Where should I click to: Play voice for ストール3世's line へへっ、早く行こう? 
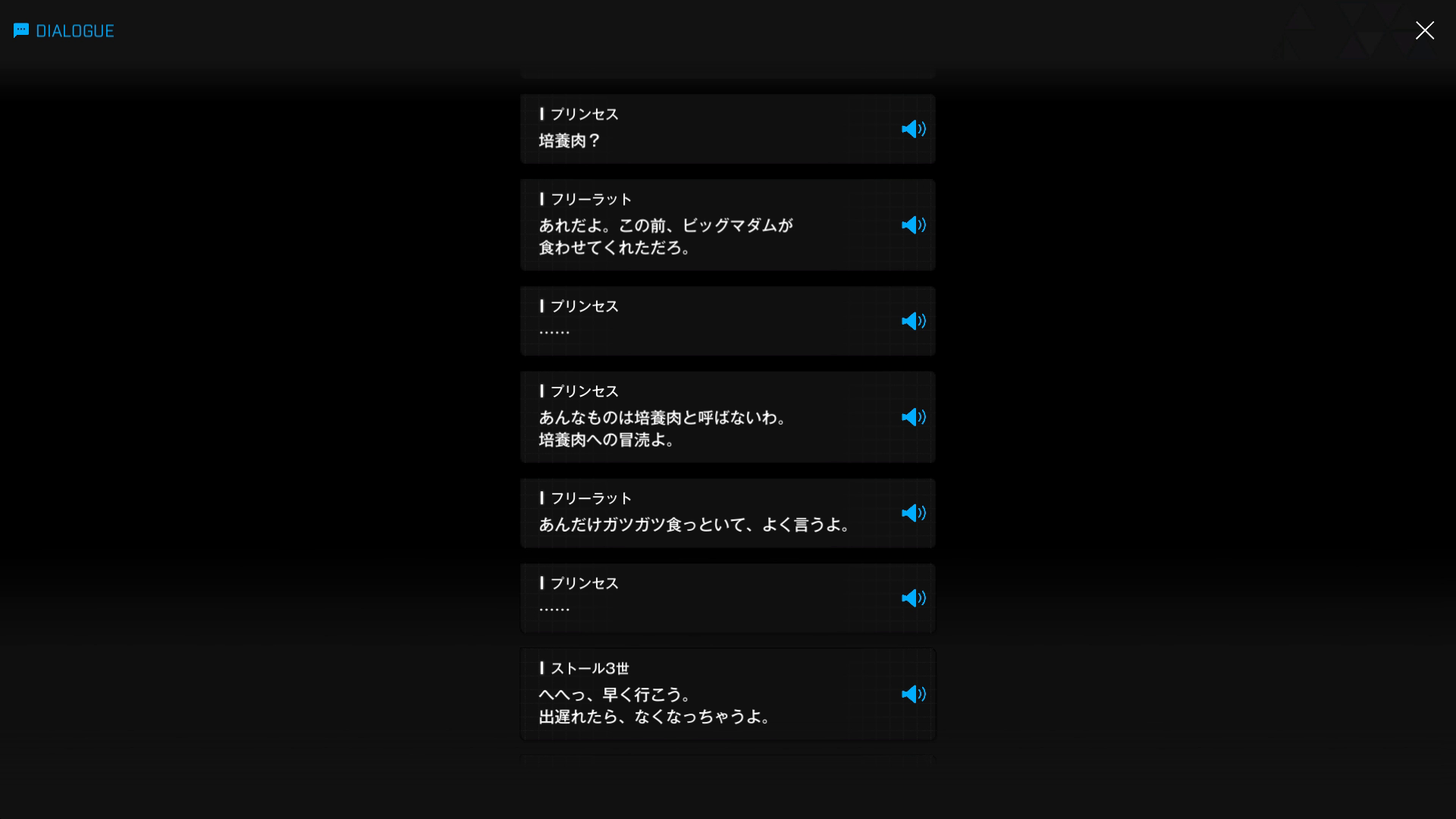[913, 695]
